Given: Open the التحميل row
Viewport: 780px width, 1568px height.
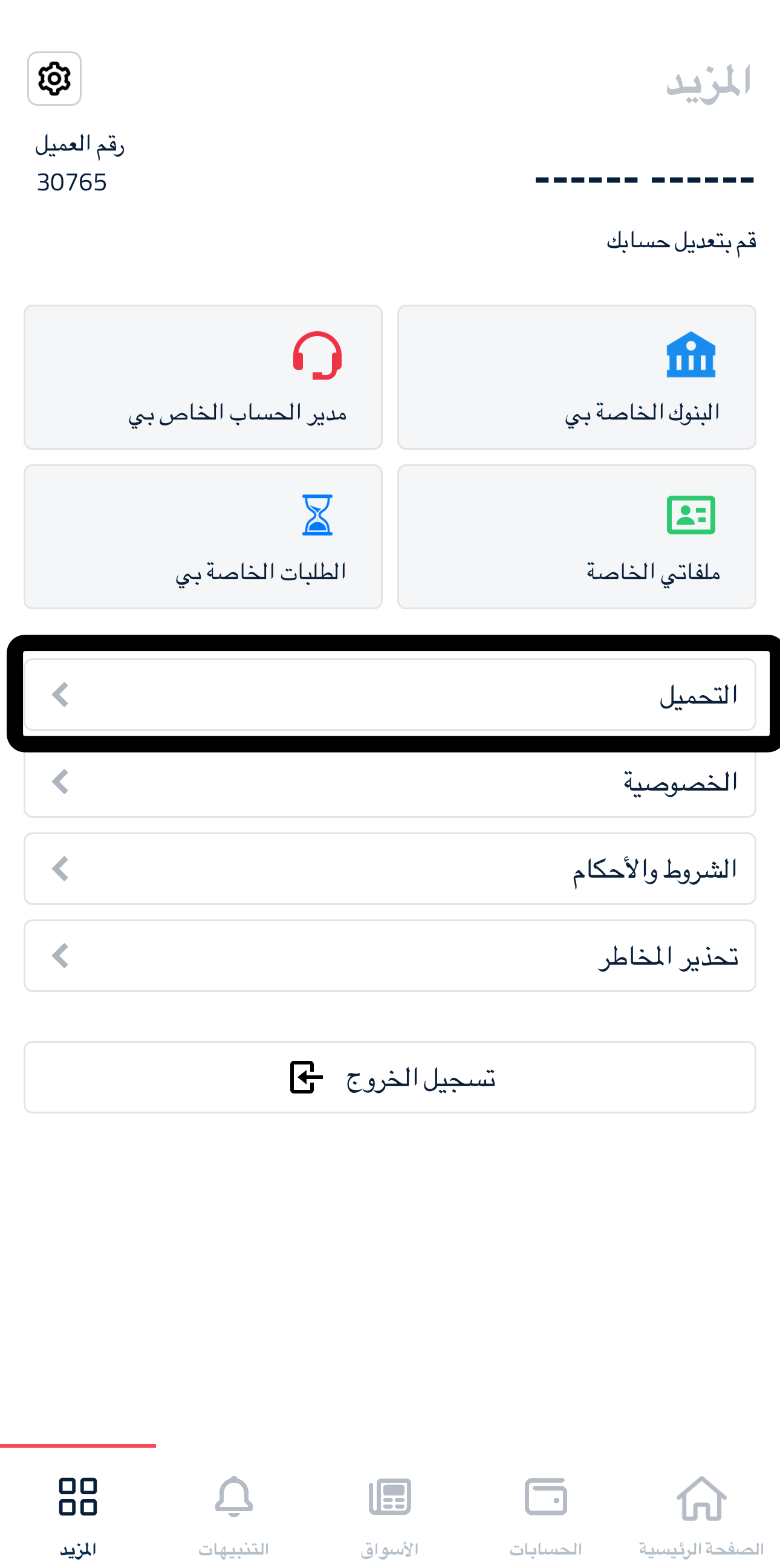Looking at the screenshot, I should (x=389, y=695).
